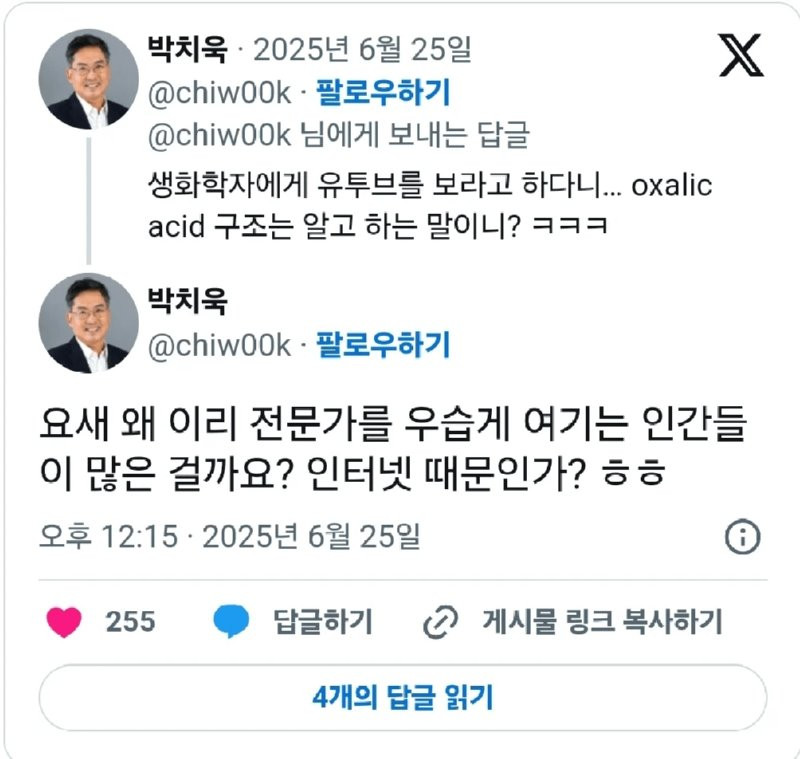Follow @chiw00k from the parent tweet
The image size is (800, 759).
click(x=382, y=93)
